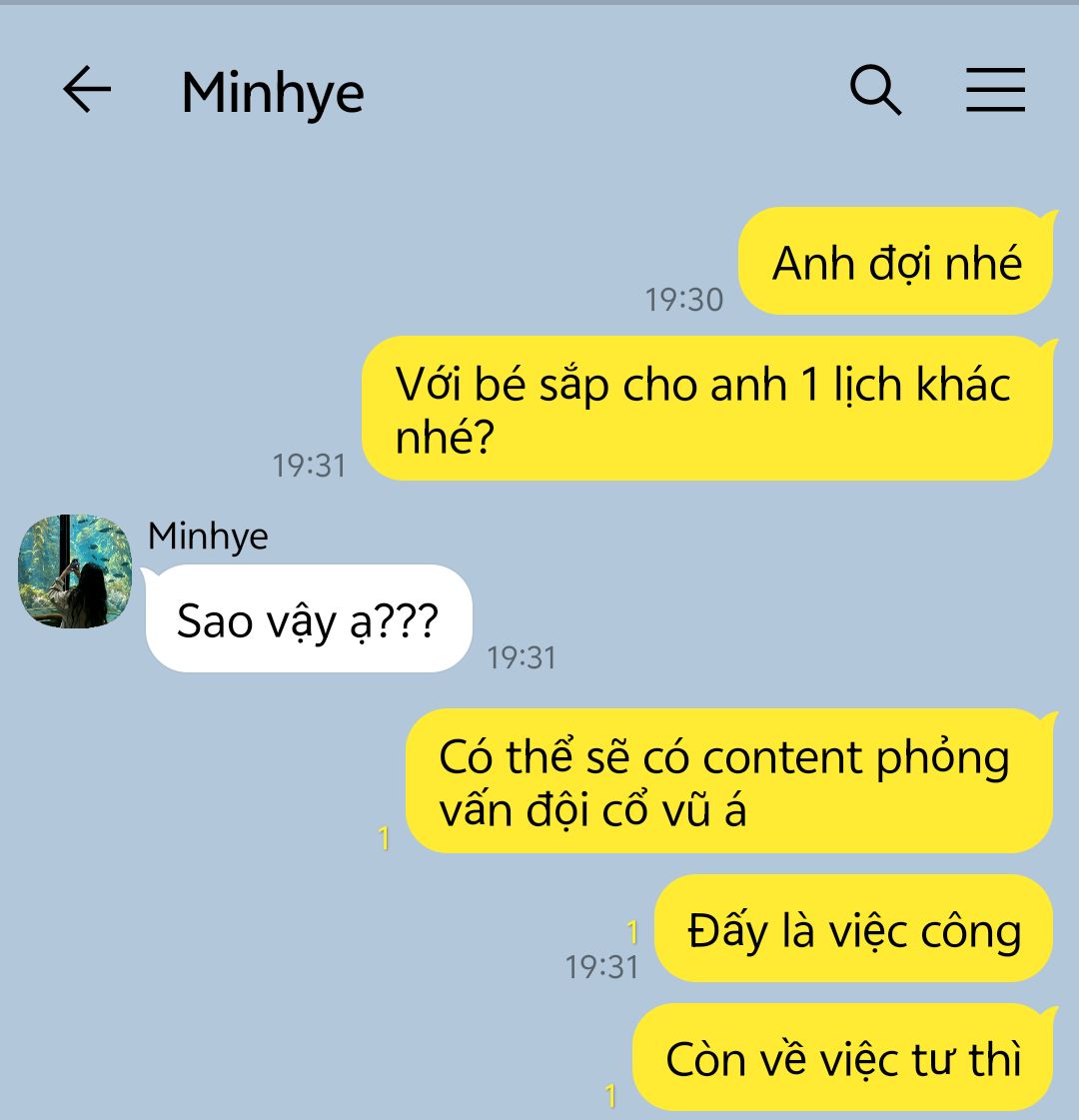1079x1120 pixels.
Task: Open Minhye's profile picture
Action: 76,571
